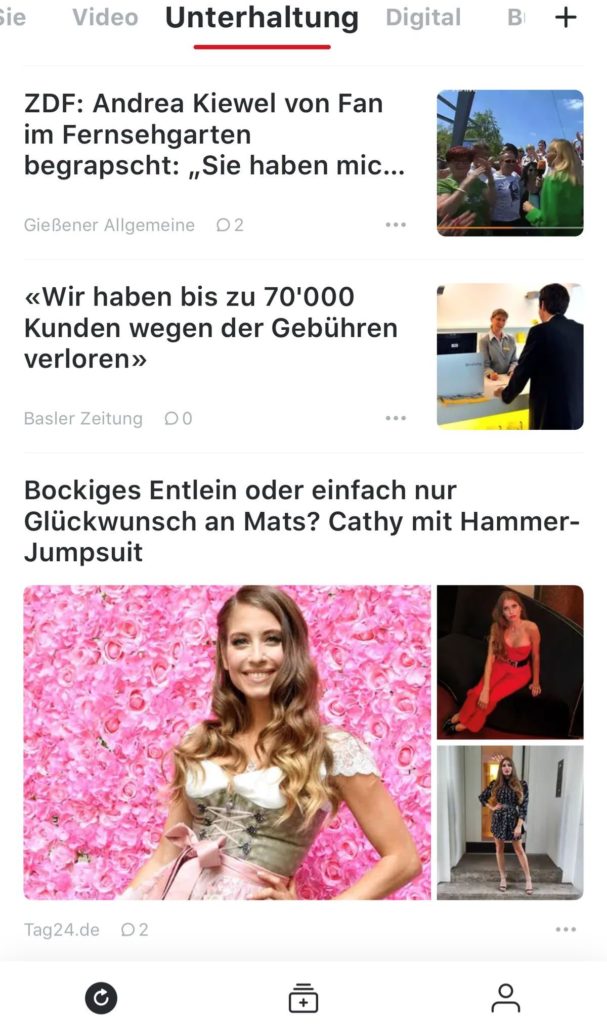607x1024 pixels.
Task: View comments on Tag24.de article
Action: 135,930
